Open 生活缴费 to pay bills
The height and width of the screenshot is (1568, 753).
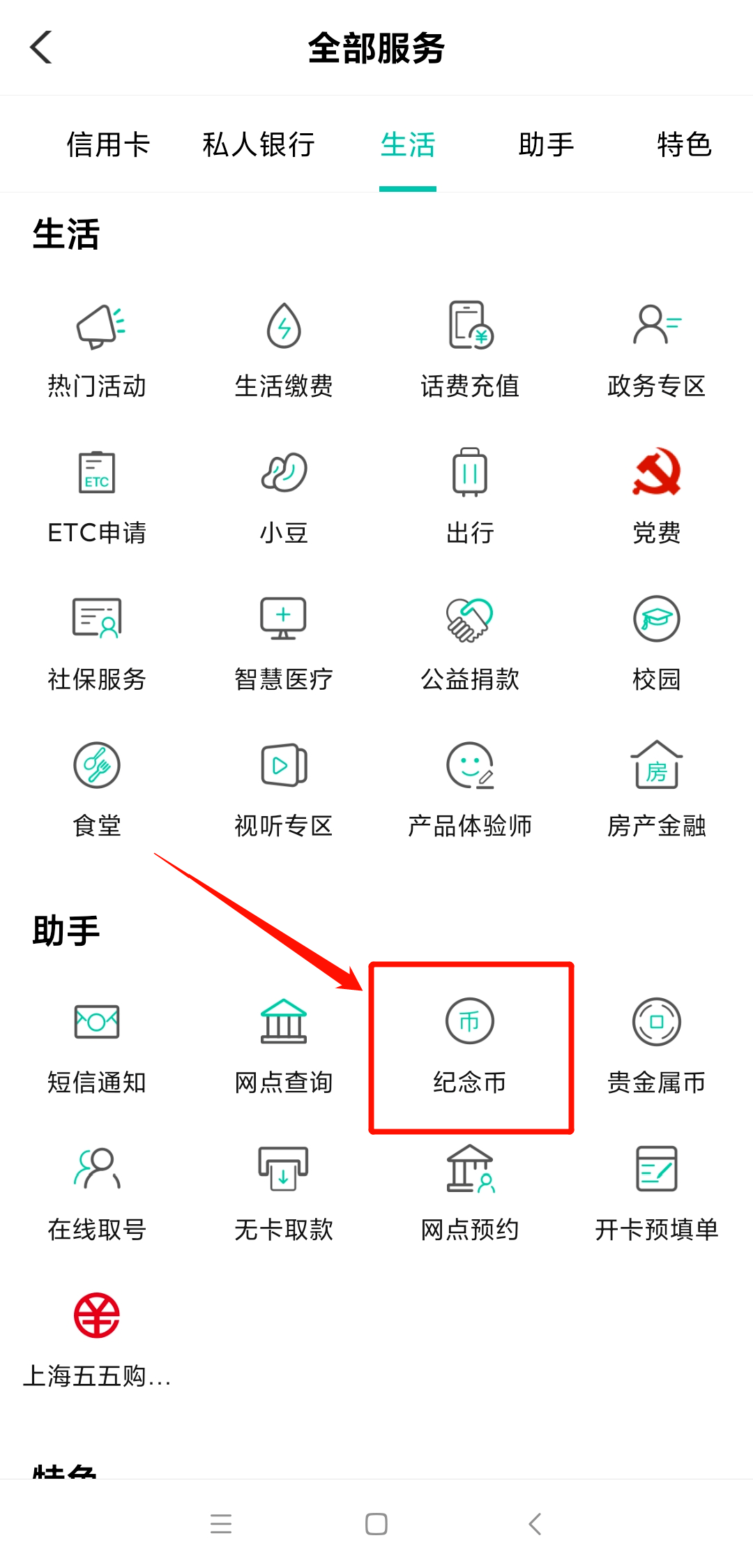click(x=284, y=349)
